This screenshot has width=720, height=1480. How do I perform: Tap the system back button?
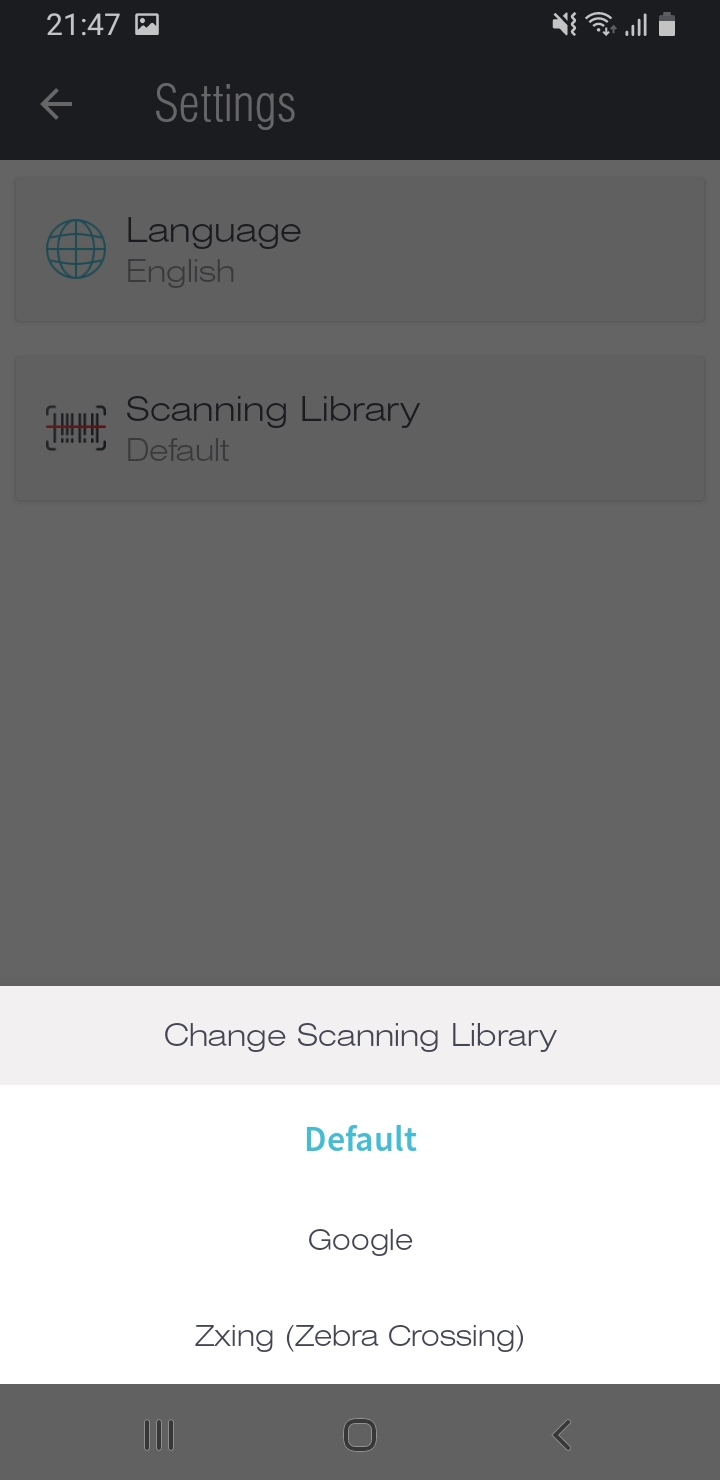[562, 1435]
